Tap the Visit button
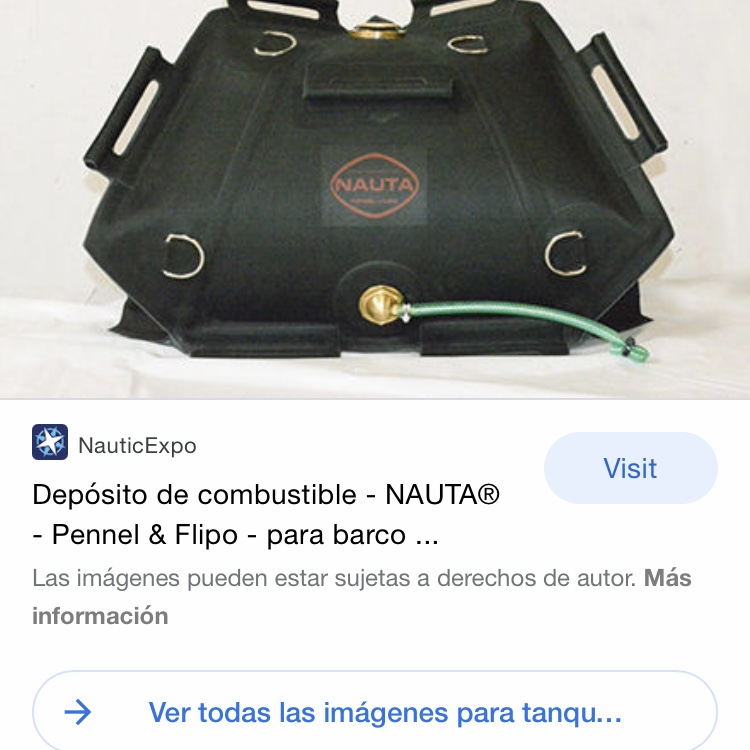 tap(630, 468)
